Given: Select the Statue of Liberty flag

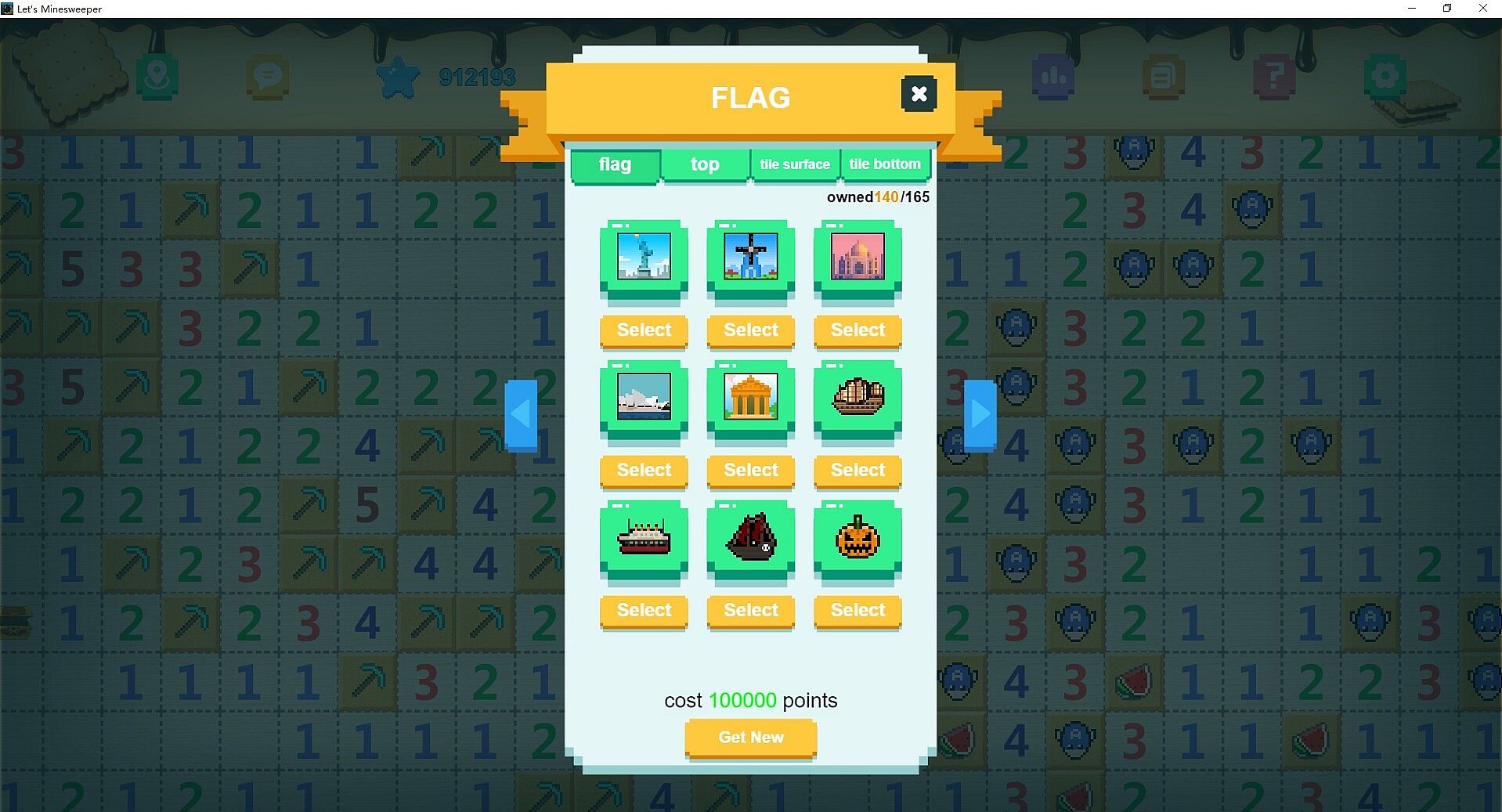Looking at the screenshot, I should 644,330.
